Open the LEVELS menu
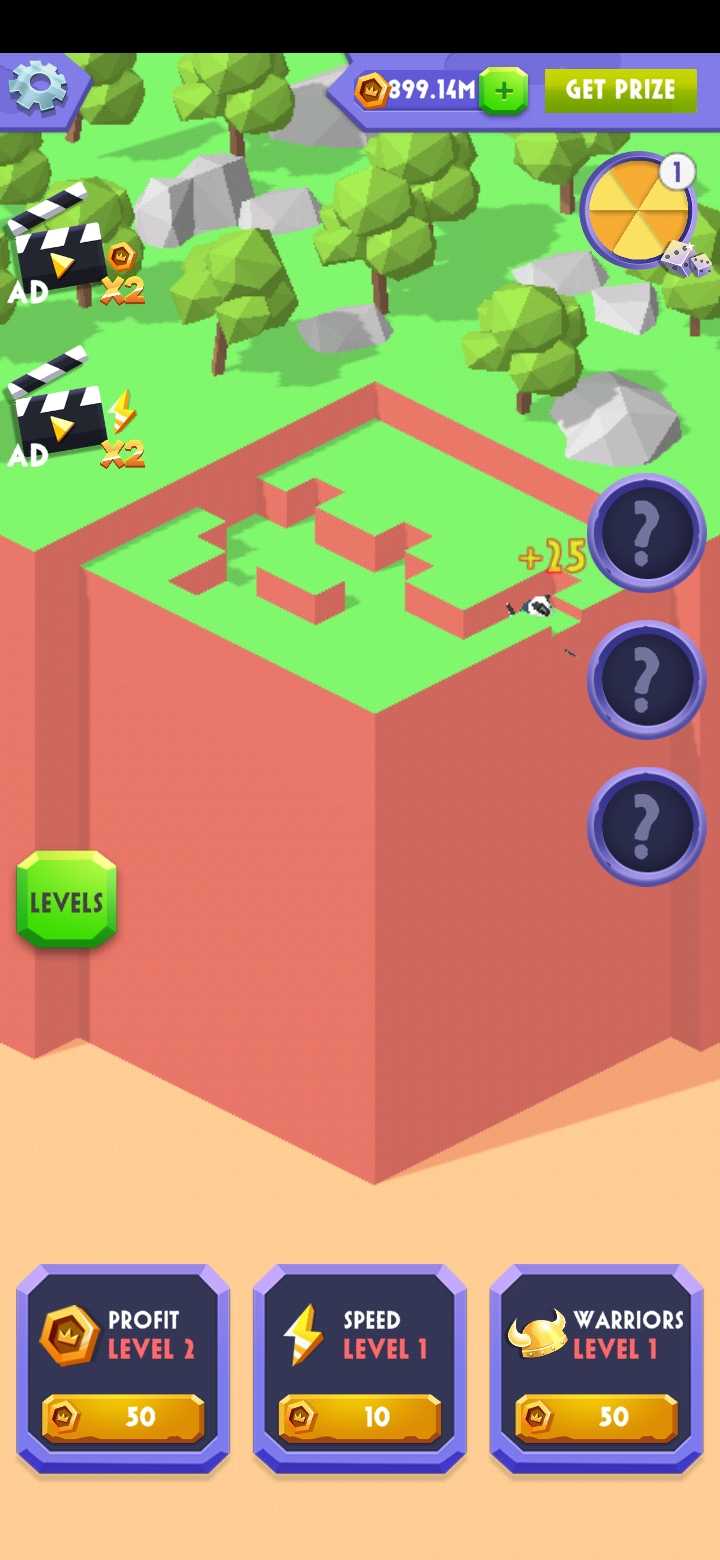This screenshot has width=720, height=1560. pyautogui.click(x=66, y=900)
